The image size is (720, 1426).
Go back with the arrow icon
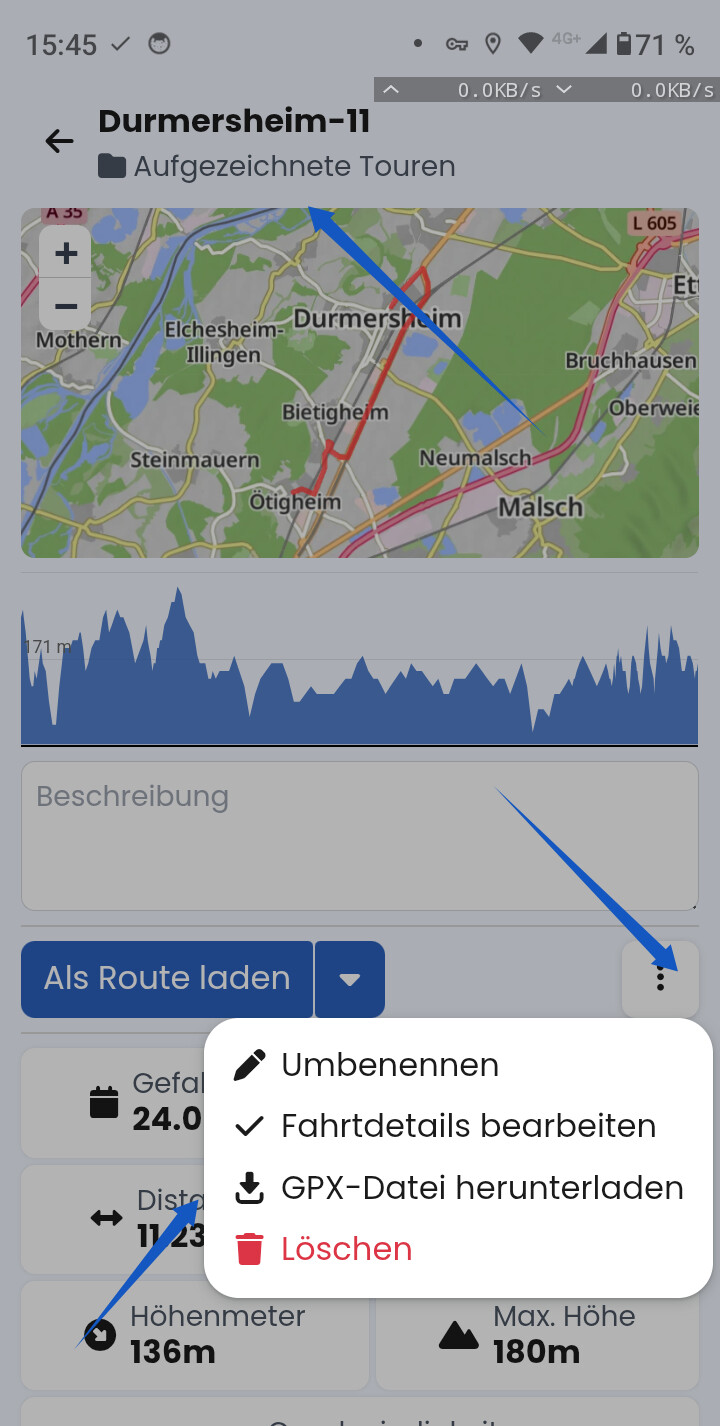point(60,141)
